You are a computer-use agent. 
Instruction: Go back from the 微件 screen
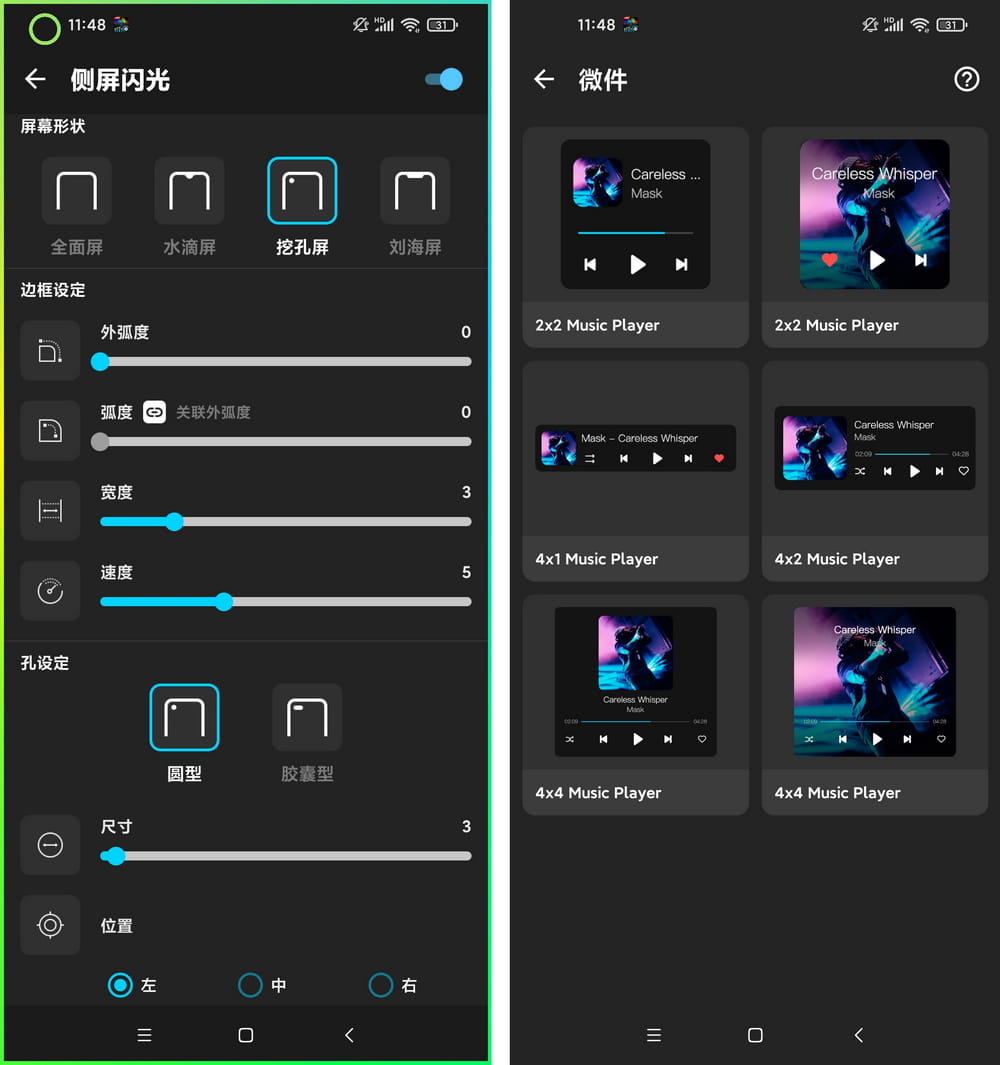coord(544,79)
